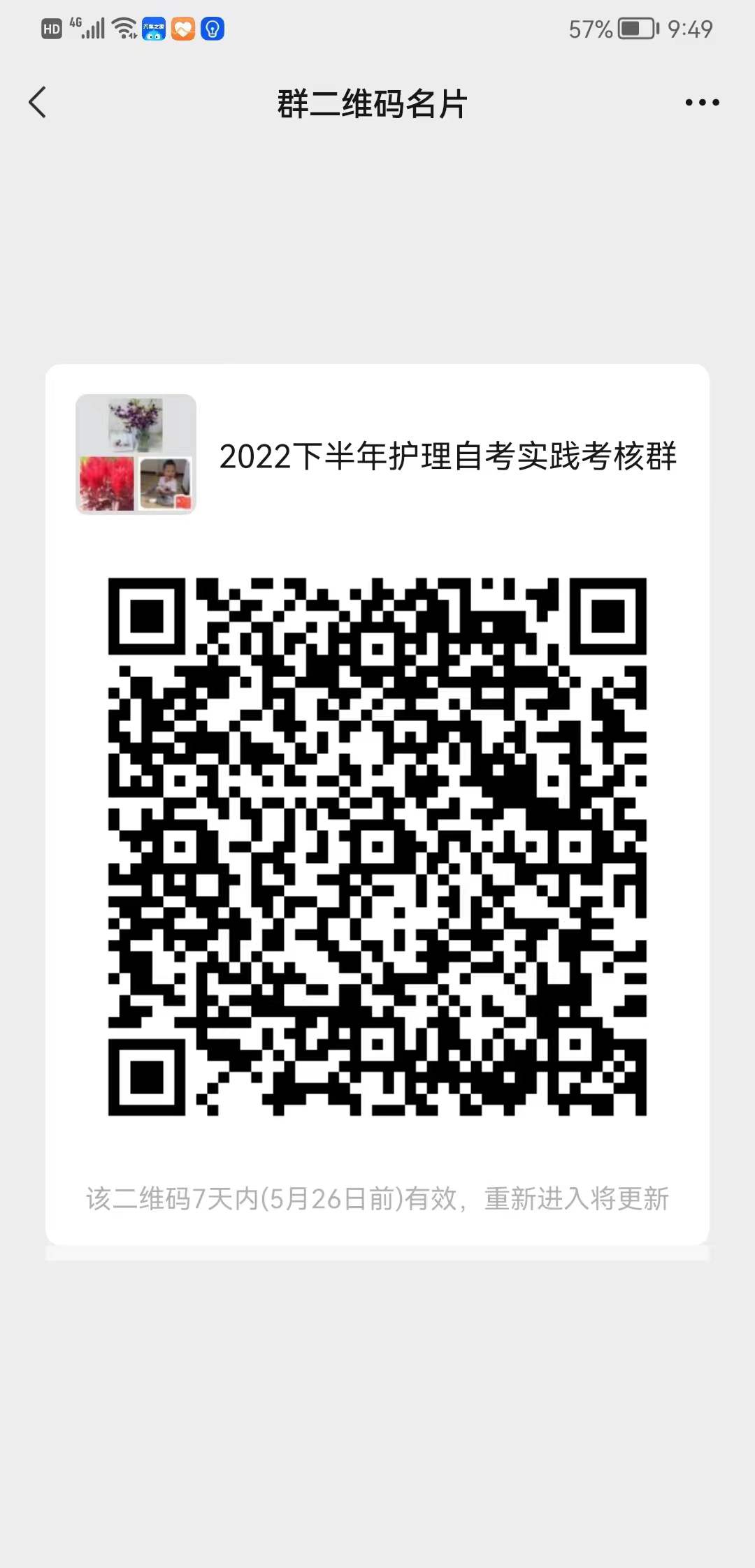This screenshot has height=1568, width=755.
Task: Open the three-dot overflow menu
Action: click(702, 103)
